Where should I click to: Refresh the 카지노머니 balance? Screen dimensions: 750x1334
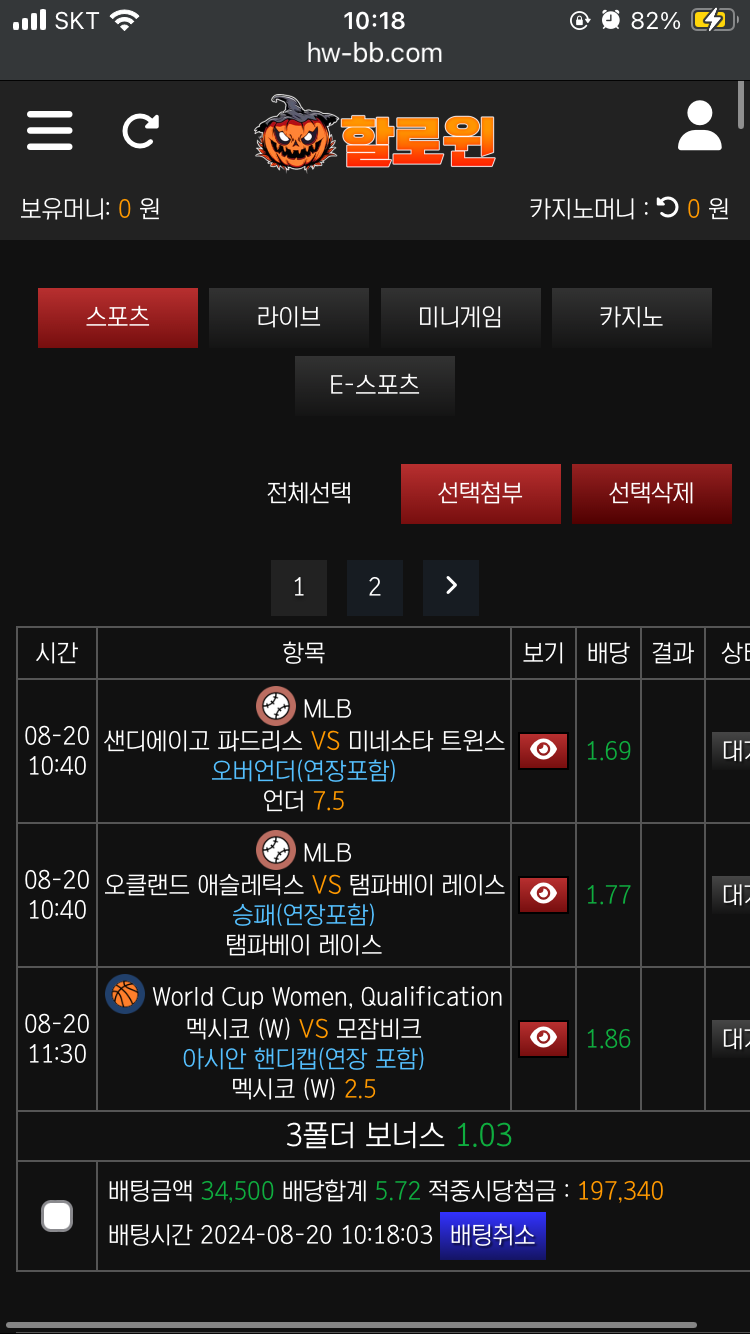pos(668,208)
